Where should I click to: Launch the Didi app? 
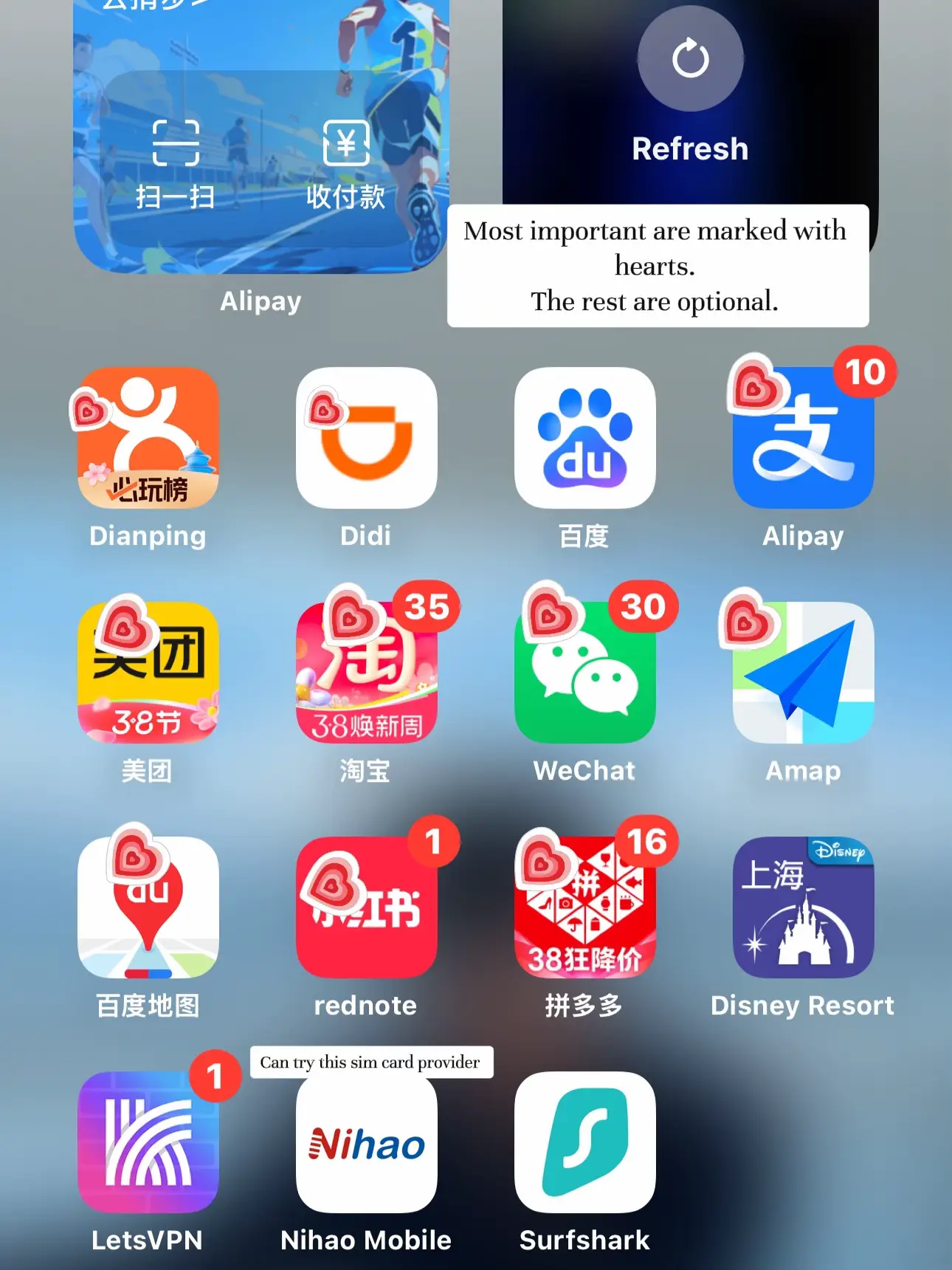(x=366, y=438)
